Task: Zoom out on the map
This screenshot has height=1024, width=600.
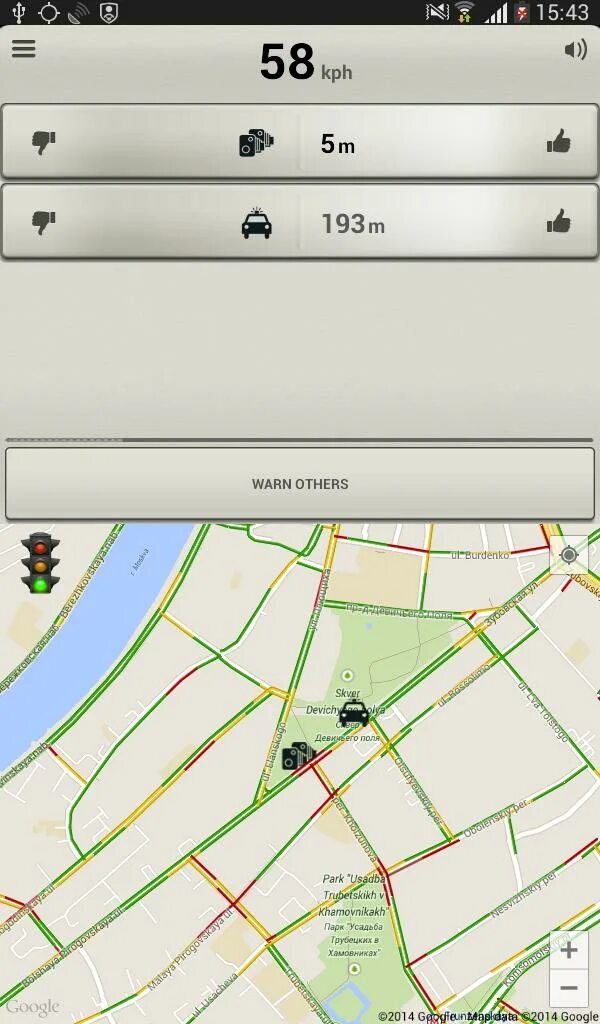Action: click(x=569, y=988)
